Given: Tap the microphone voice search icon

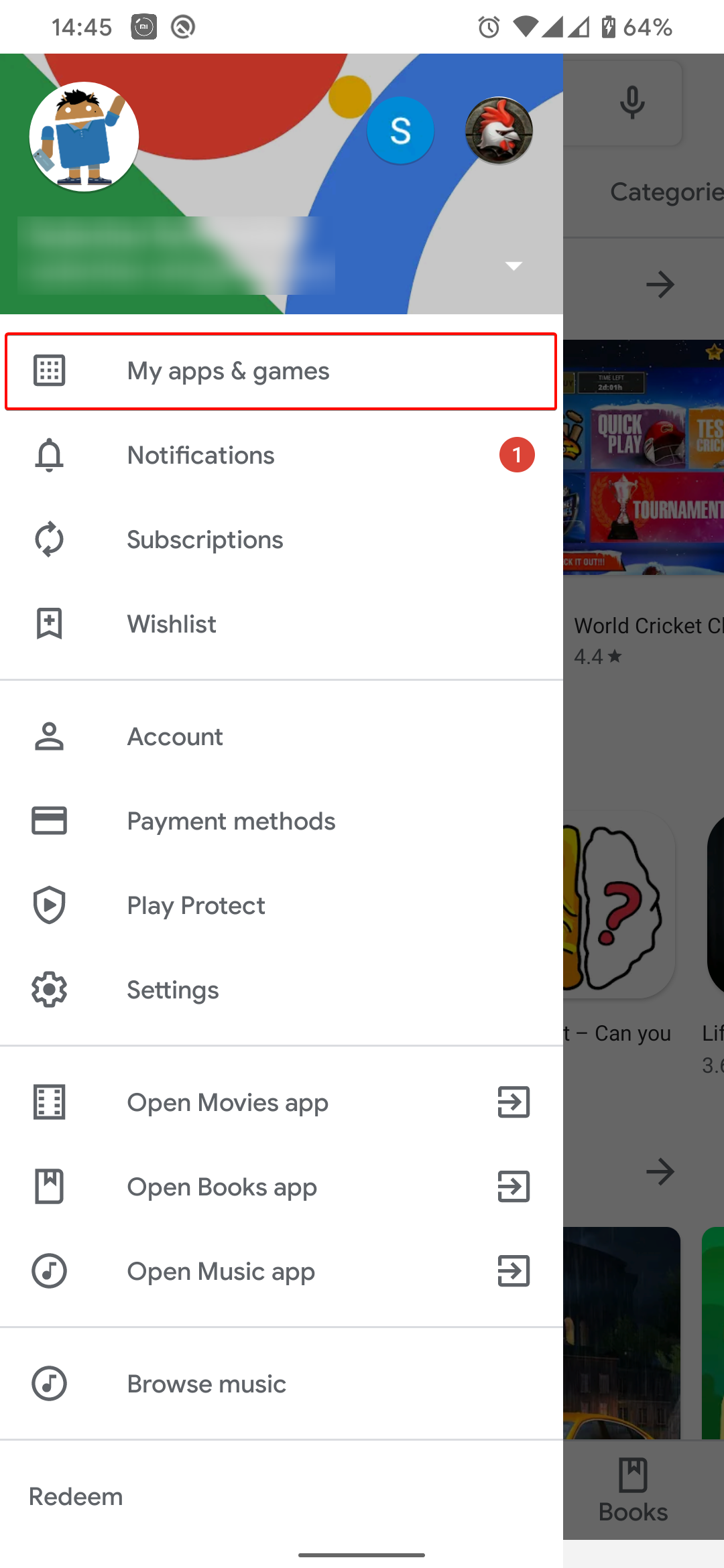Looking at the screenshot, I should pos(631,103).
